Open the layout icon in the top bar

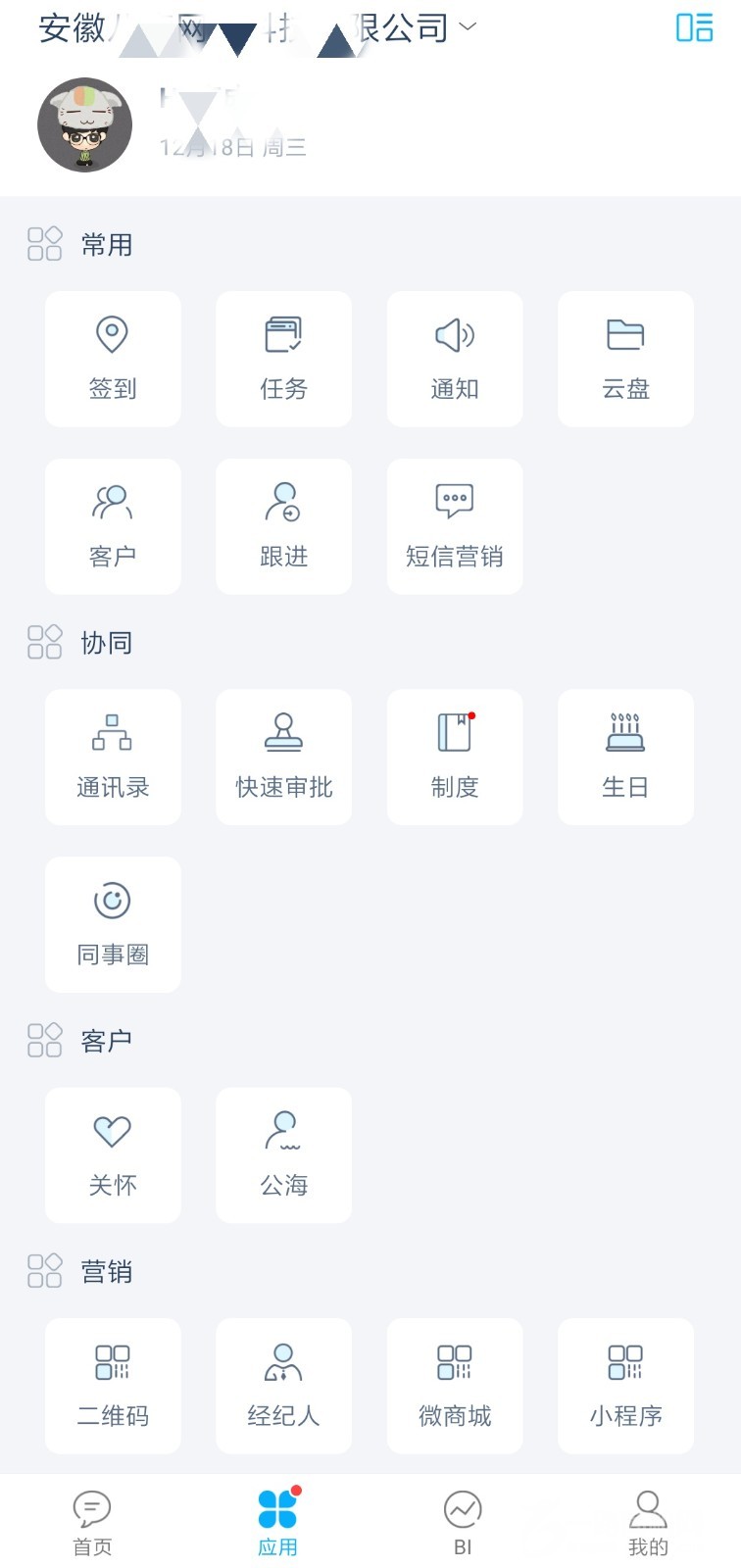[x=694, y=27]
